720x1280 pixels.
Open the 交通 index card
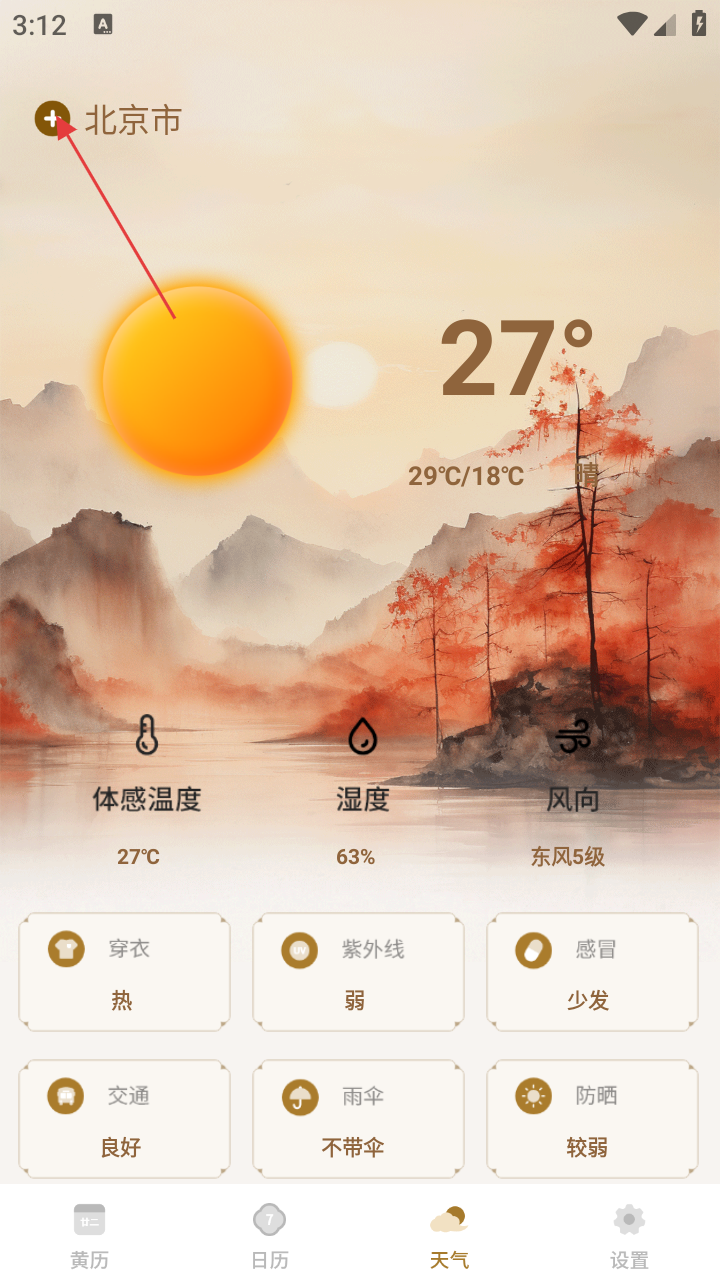tap(124, 1118)
